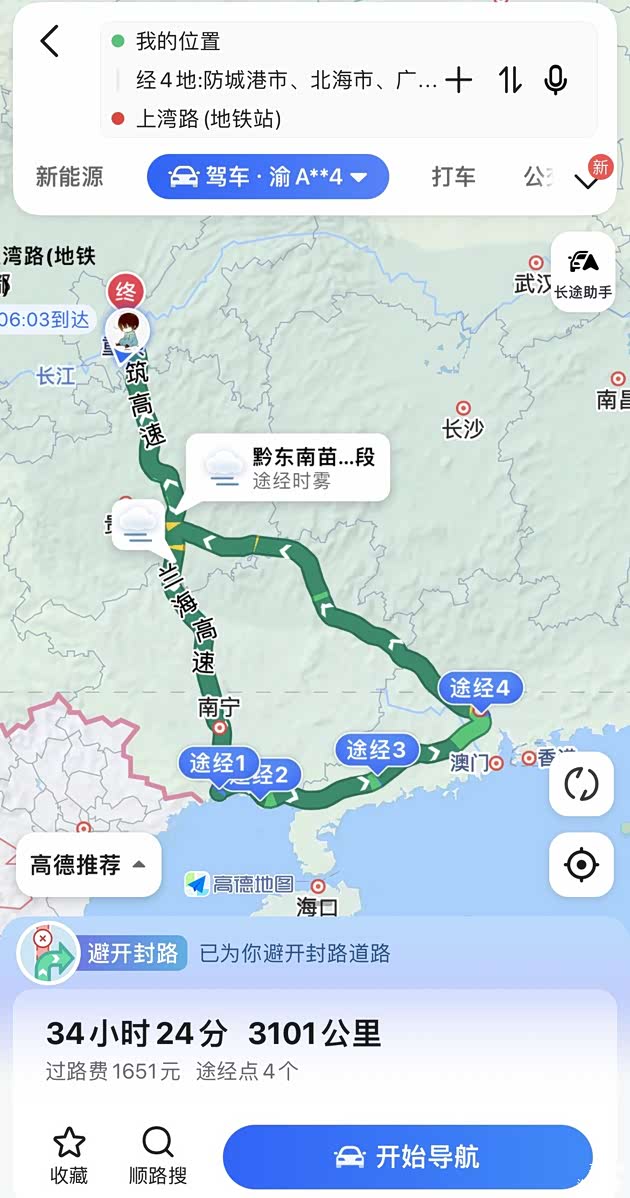Refresh the route with the circular arrows

tap(581, 784)
